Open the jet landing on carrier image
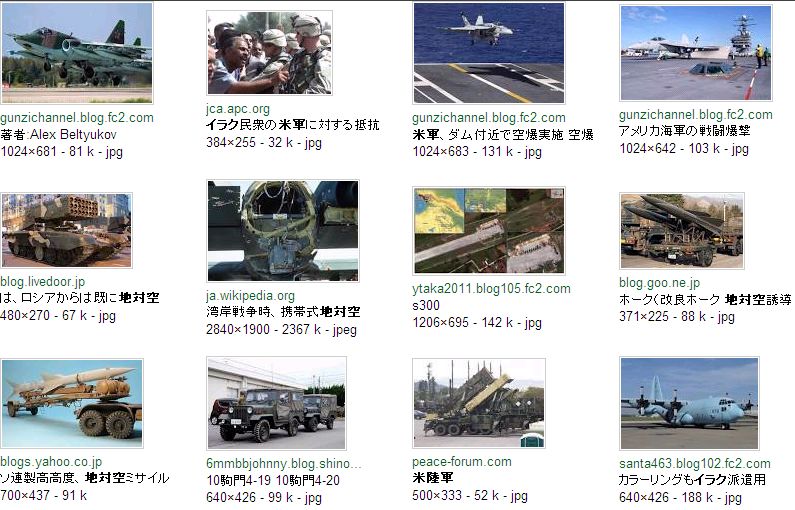 tap(488, 53)
